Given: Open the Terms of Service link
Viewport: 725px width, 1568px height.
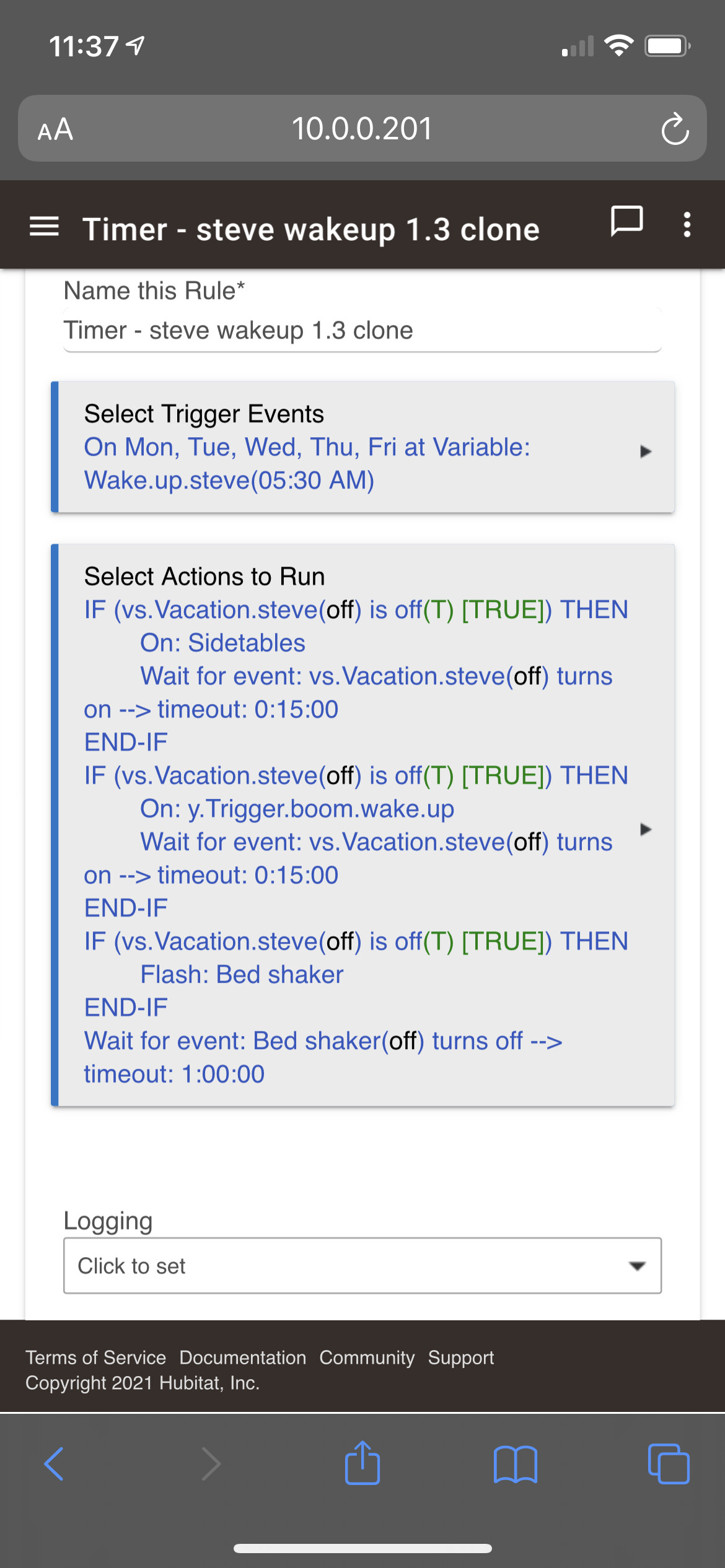Looking at the screenshot, I should [x=95, y=1357].
